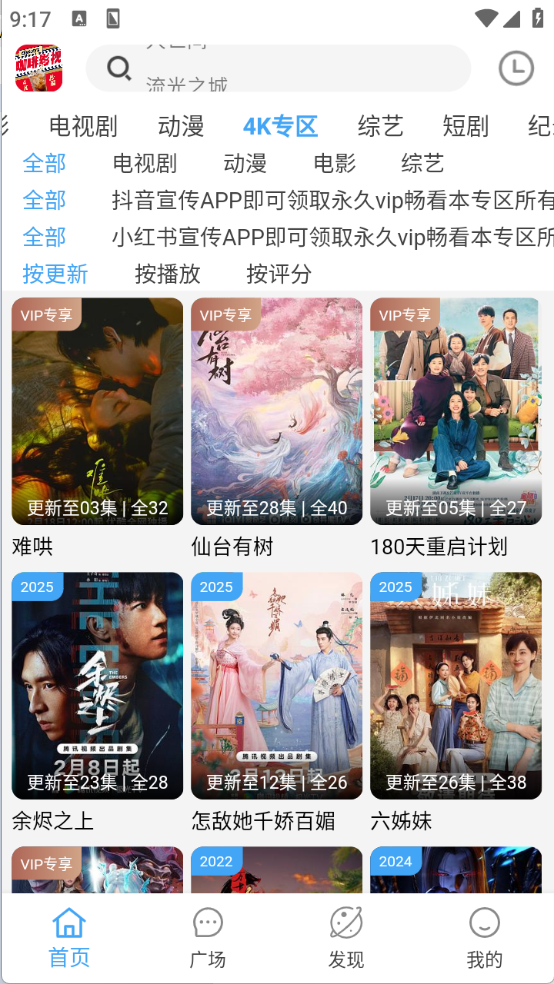Filter the 4K zone by 电影
554x984 pixels.
(x=335, y=164)
